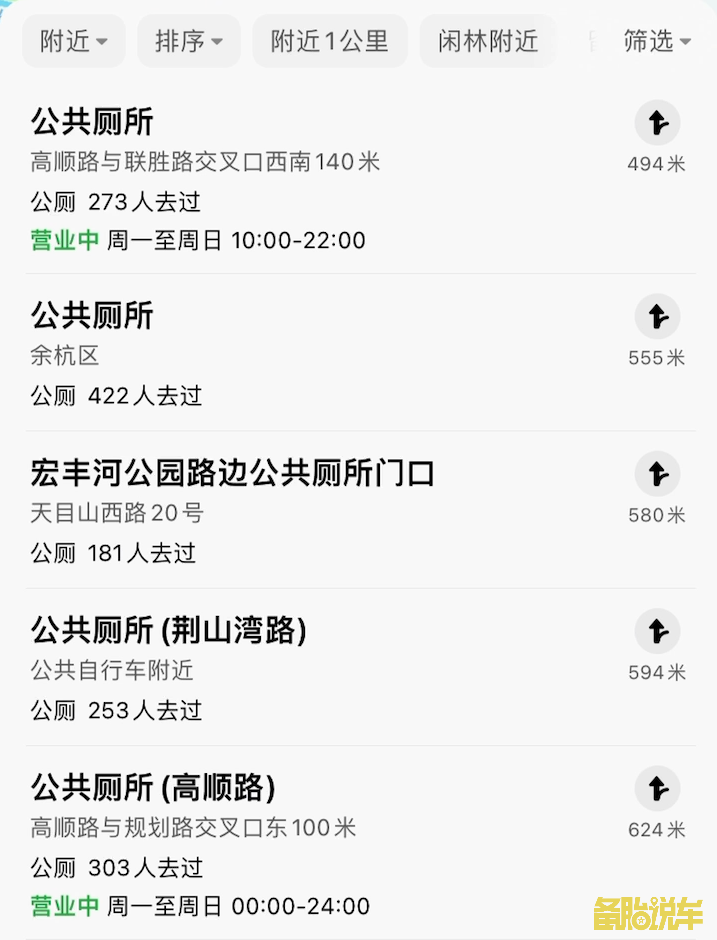
Task: Select the 附近1公里 chip
Action: tap(329, 41)
